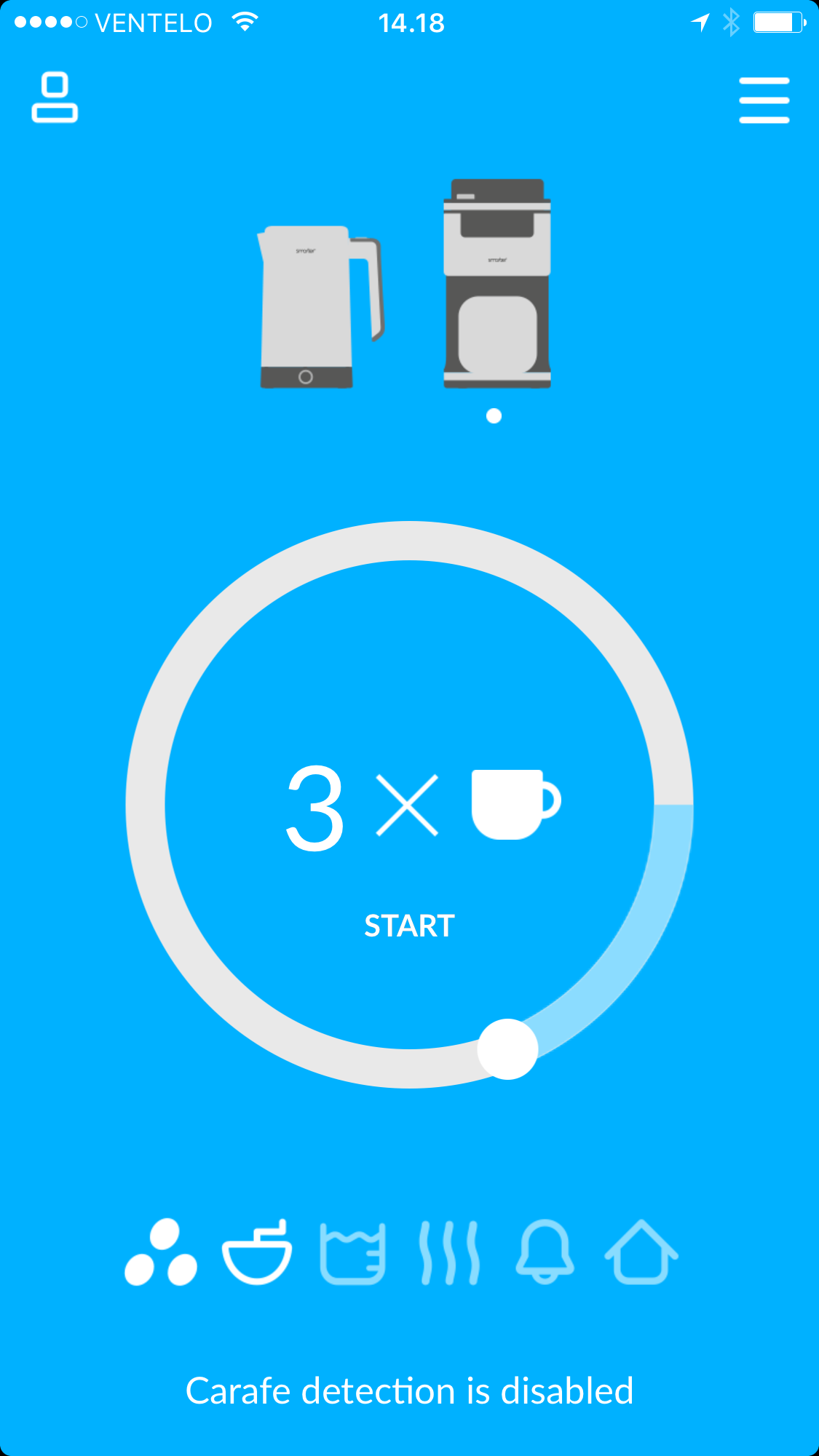Open the water level icon
The width and height of the screenshot is (819, 1456).
tap(352, 1252)
